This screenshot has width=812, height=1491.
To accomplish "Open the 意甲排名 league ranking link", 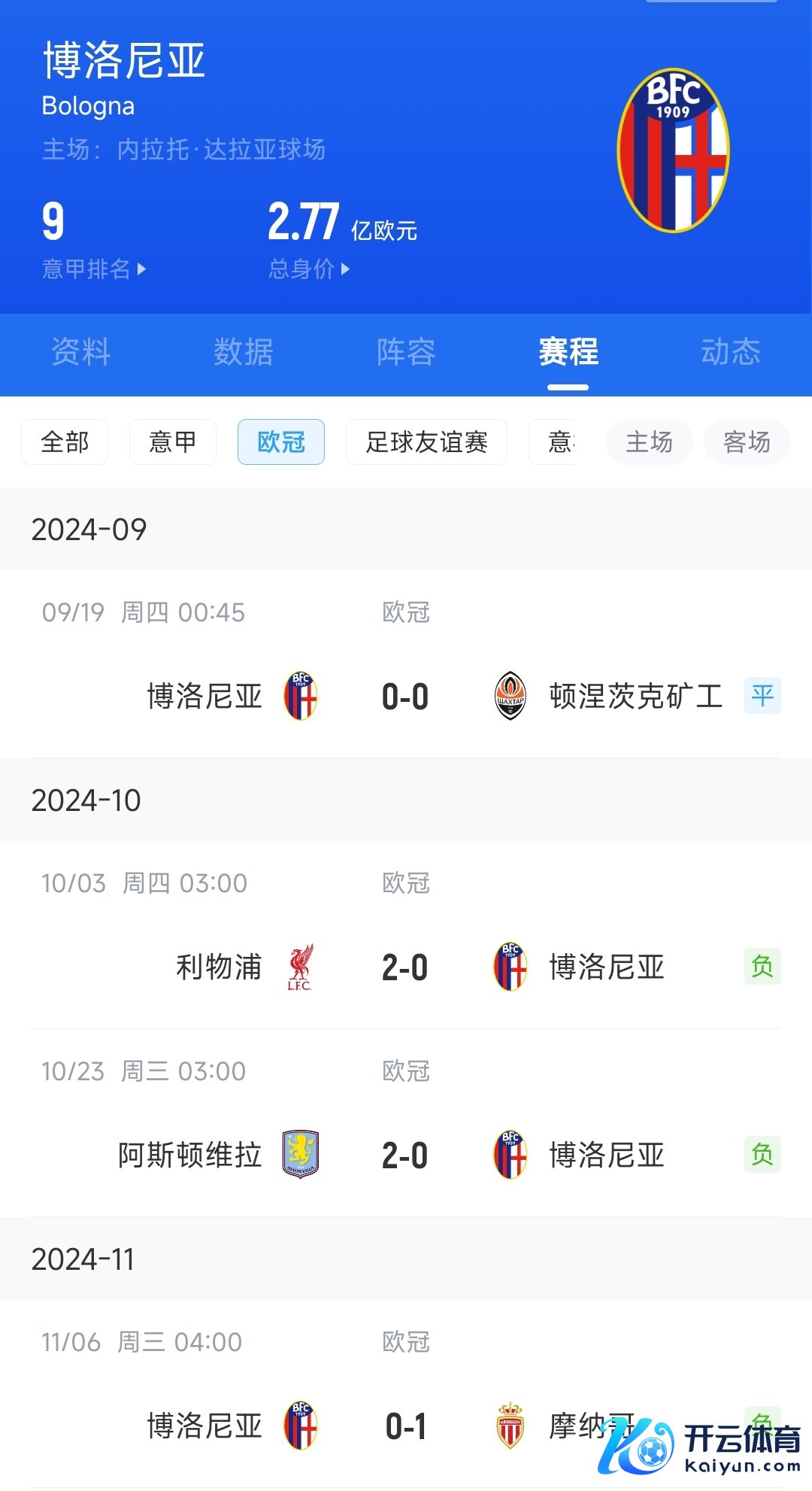I will coord(94,269).
